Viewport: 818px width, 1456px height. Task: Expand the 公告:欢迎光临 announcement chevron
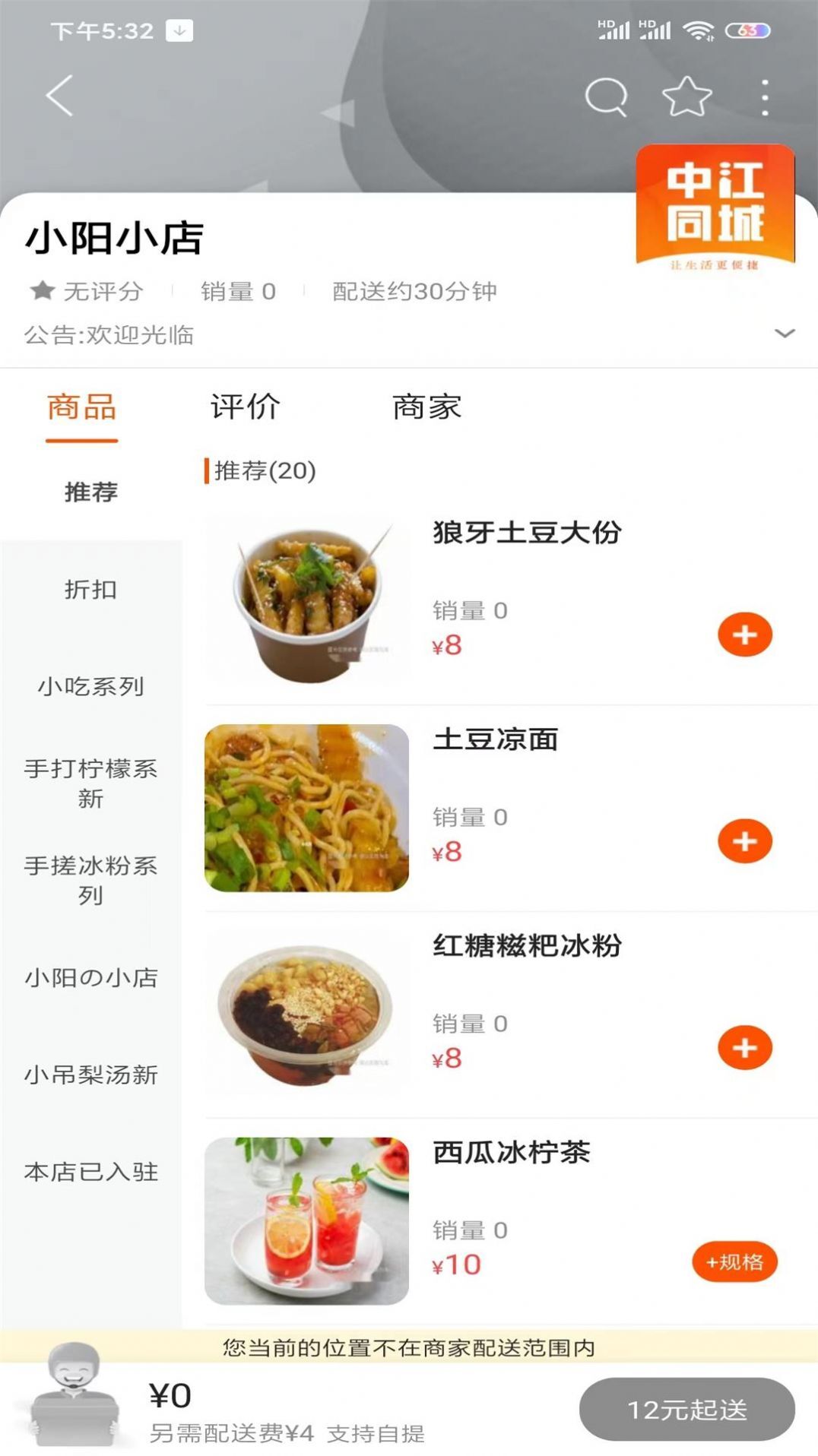[784, 334]
